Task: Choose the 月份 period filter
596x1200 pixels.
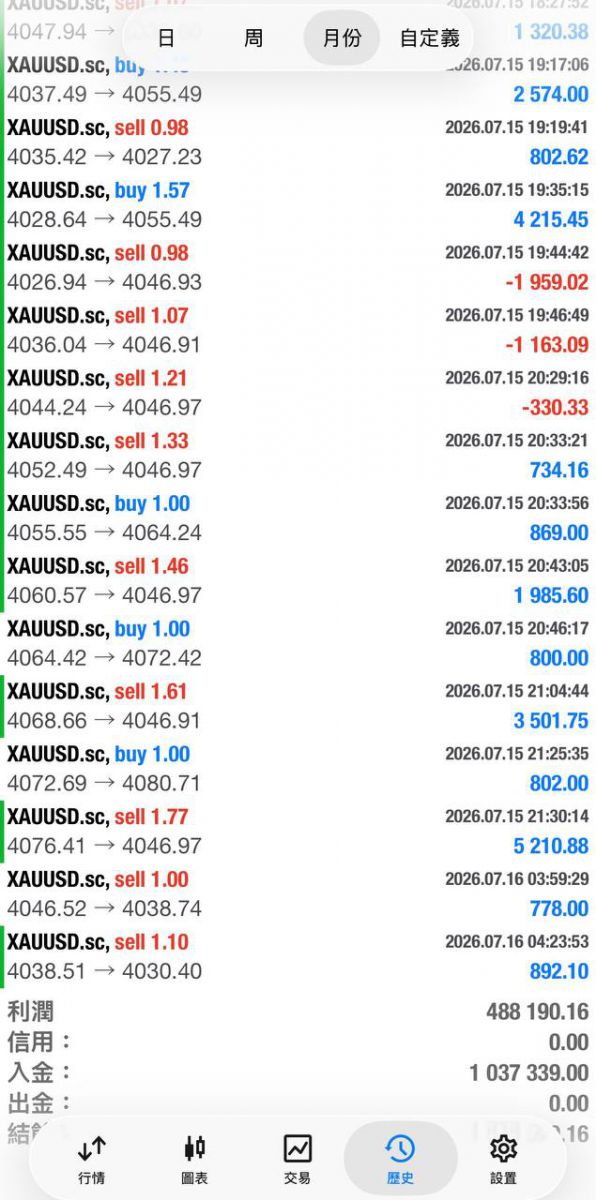Action: coord(342,39)
